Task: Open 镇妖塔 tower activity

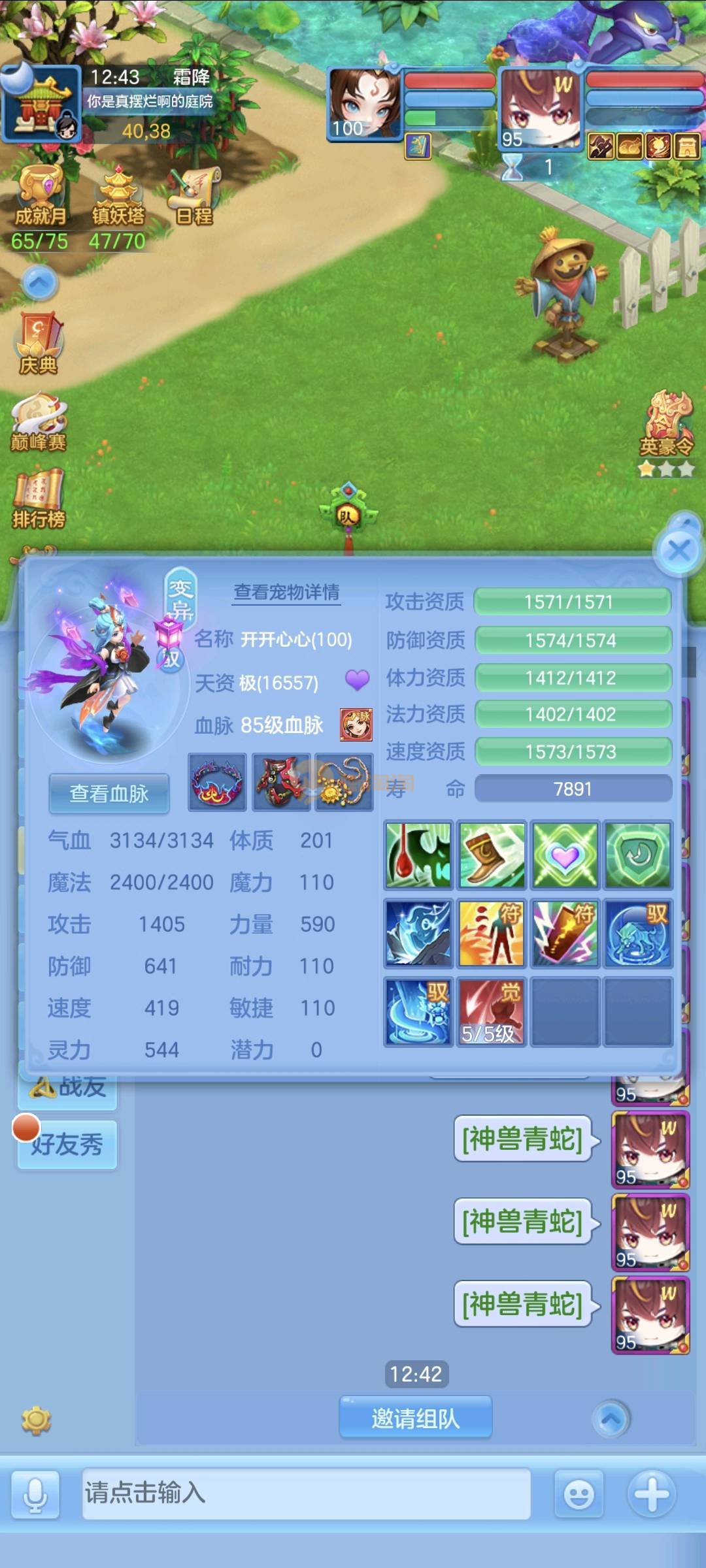Action: [118, 196]
